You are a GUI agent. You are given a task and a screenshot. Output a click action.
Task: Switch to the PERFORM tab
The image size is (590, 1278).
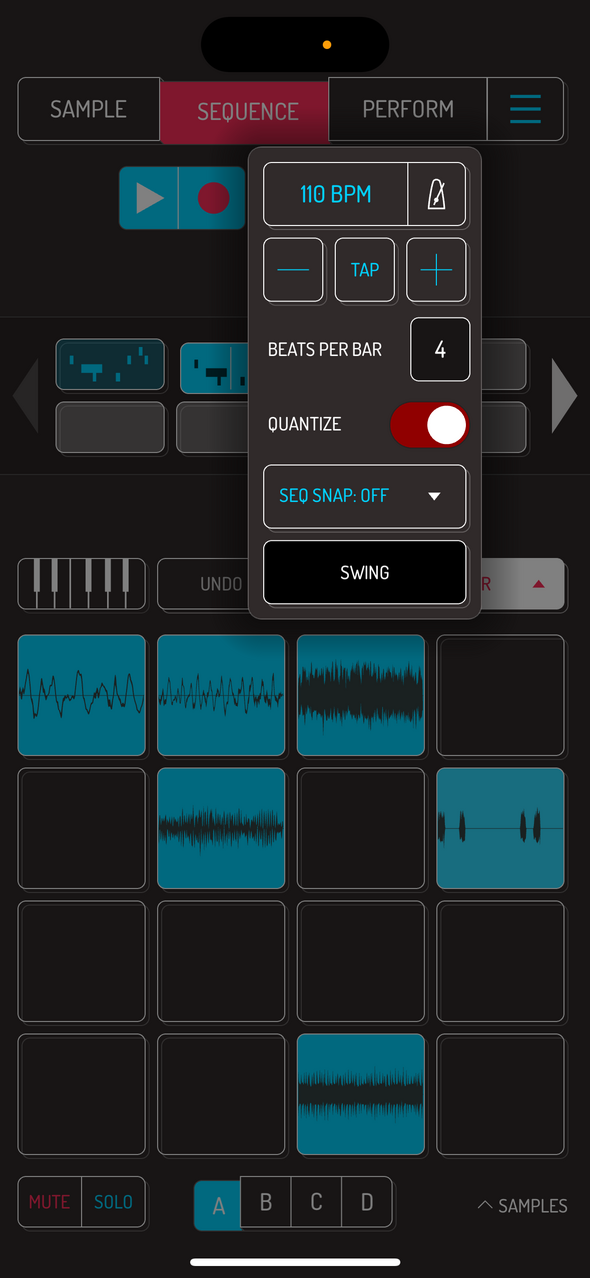[x=408, y=109]
